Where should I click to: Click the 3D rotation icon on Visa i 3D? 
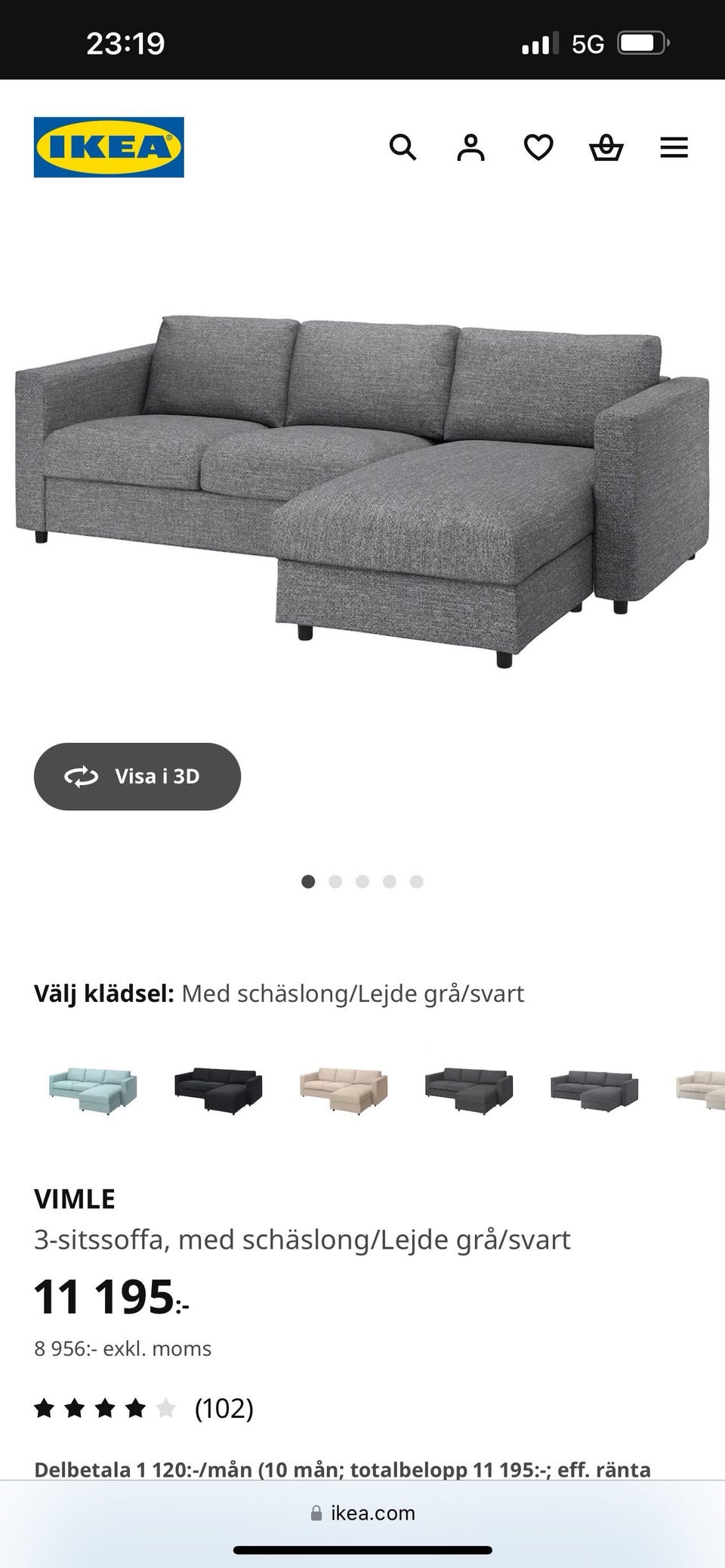click(83, 775)
